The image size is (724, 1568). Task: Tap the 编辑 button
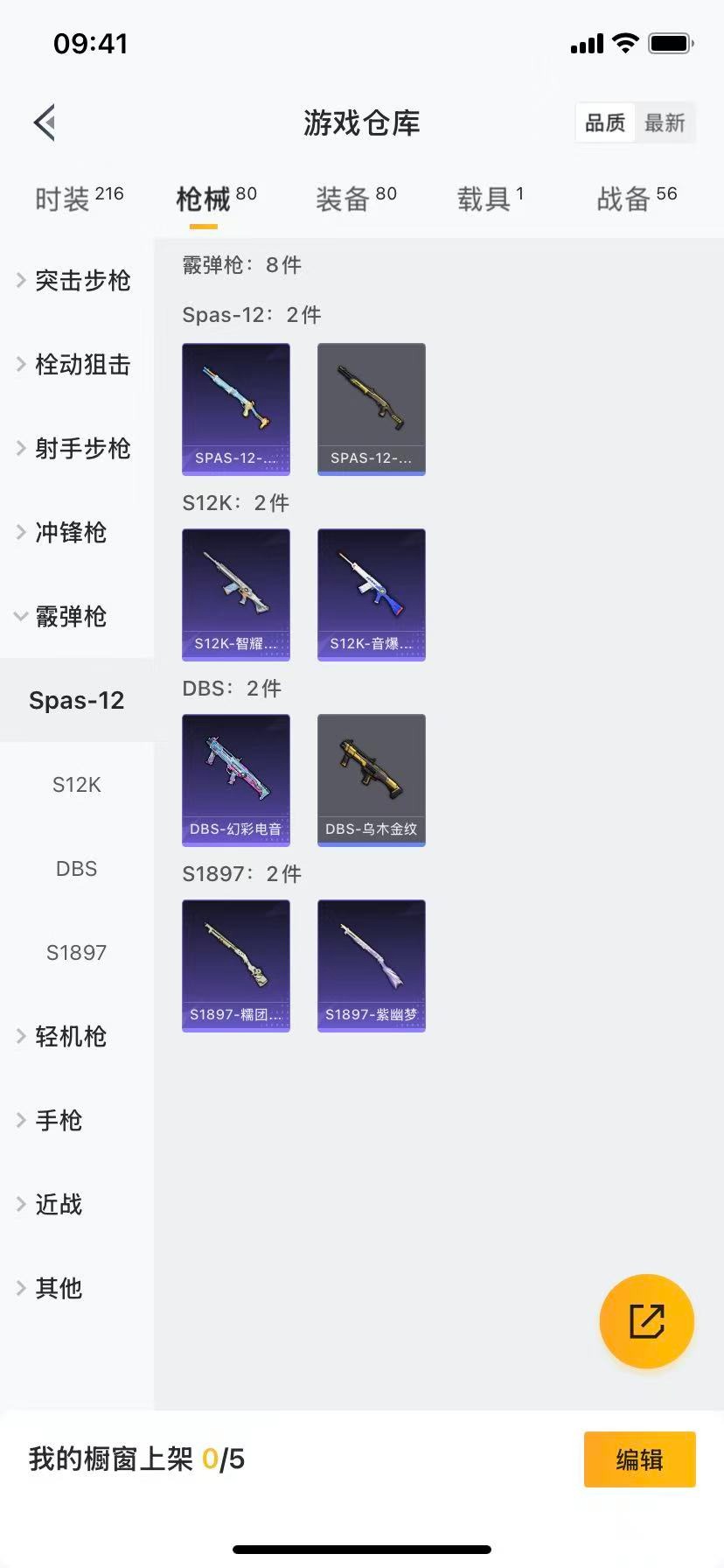pyautogui.click(x=639, y=1459)
